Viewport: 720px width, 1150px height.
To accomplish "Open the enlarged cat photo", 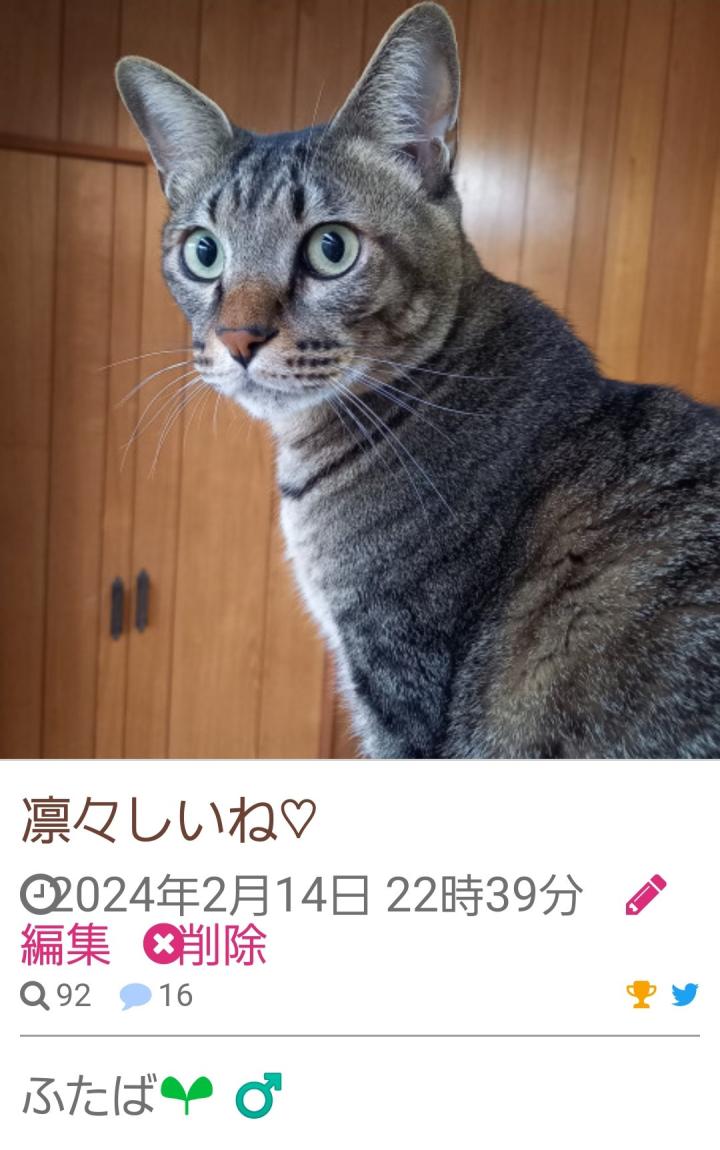I will (x=360, y=380).
